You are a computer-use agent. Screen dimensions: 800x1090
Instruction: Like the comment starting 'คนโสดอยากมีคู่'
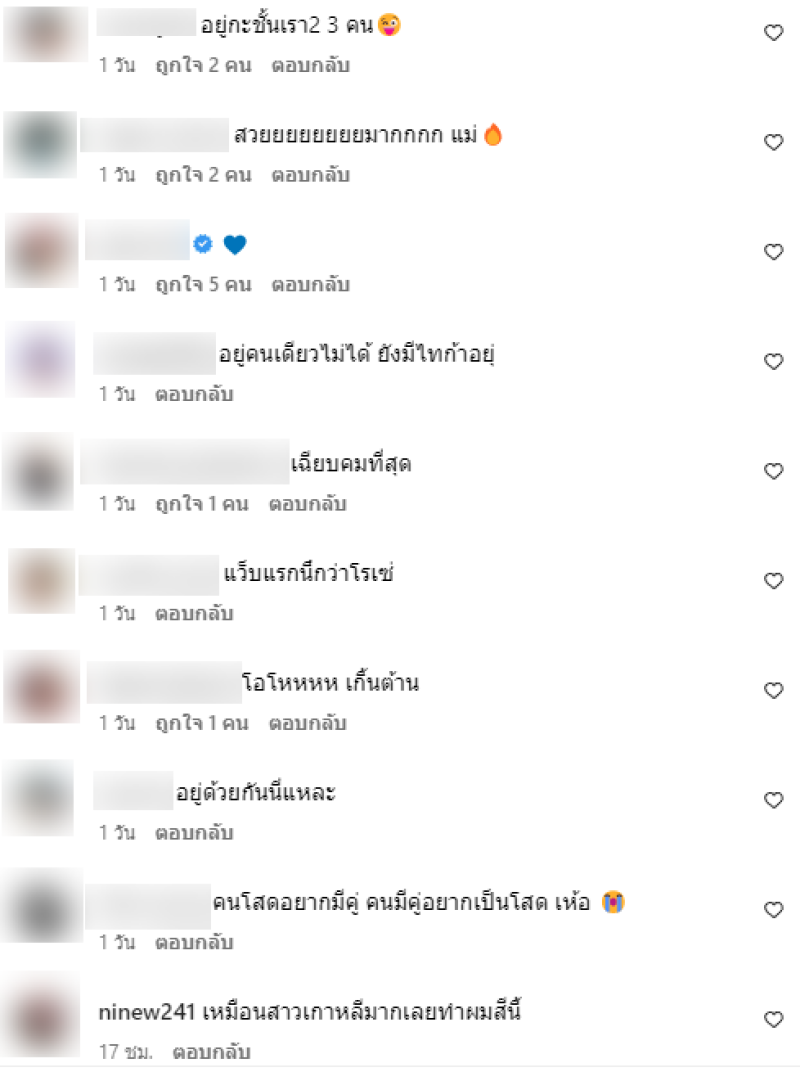(x=773, y=910)
